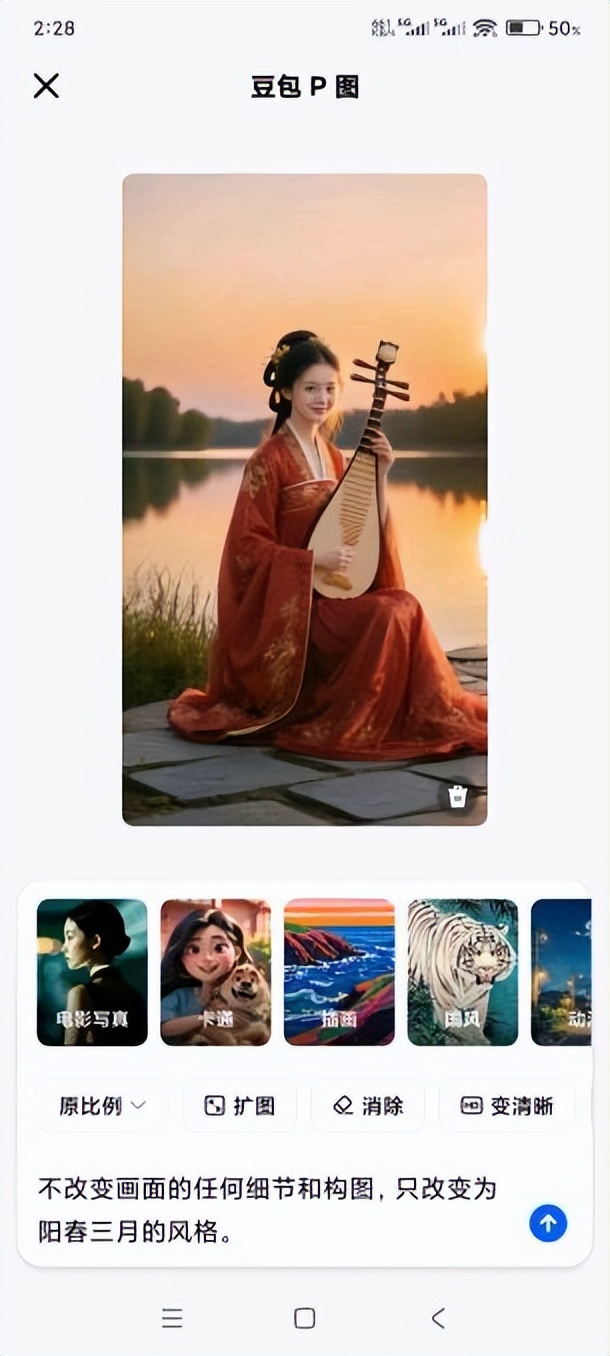Apply the 插画 style
Screen dimensions: 610x1356
(x=339, y=972)
